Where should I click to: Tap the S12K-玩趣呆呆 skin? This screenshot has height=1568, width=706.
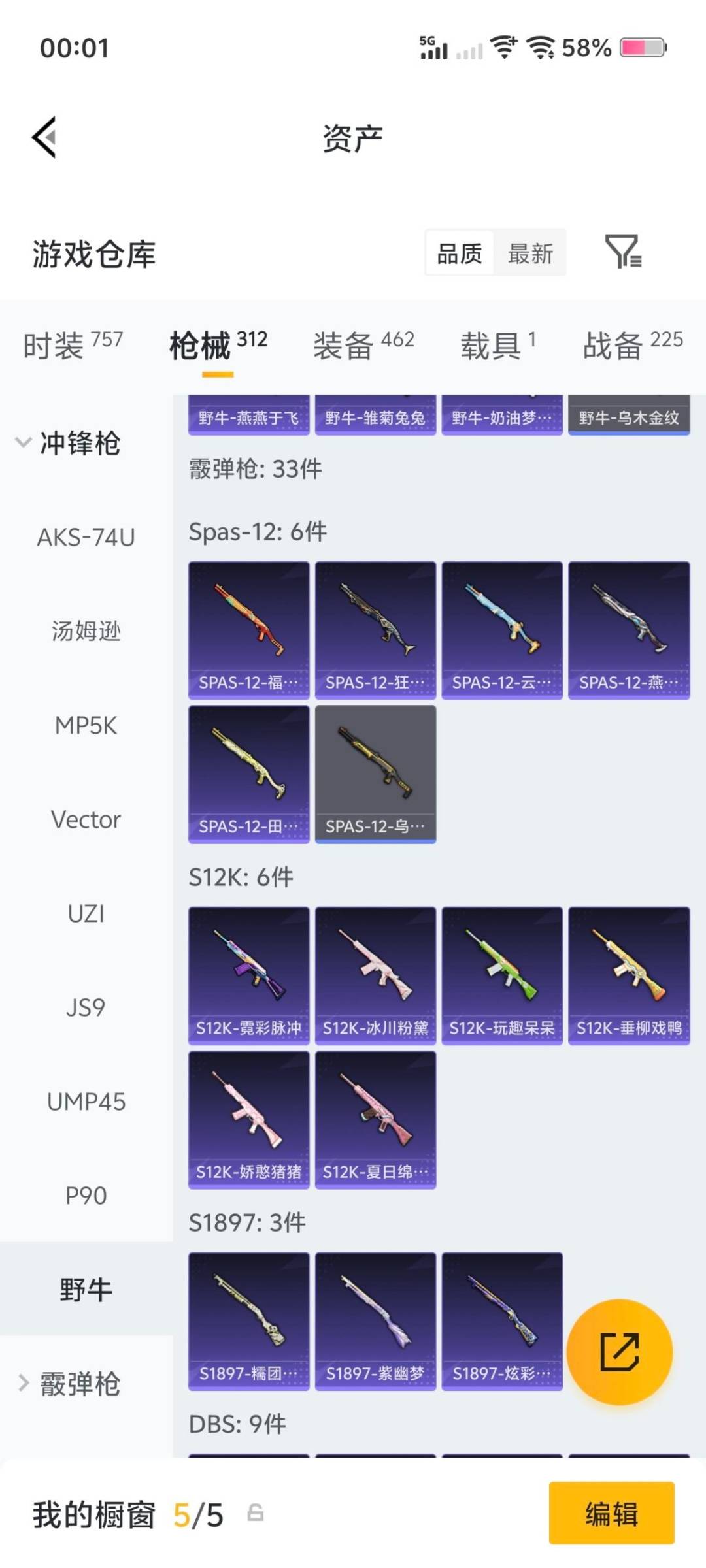pyautogui.click(x=502, y=973)
